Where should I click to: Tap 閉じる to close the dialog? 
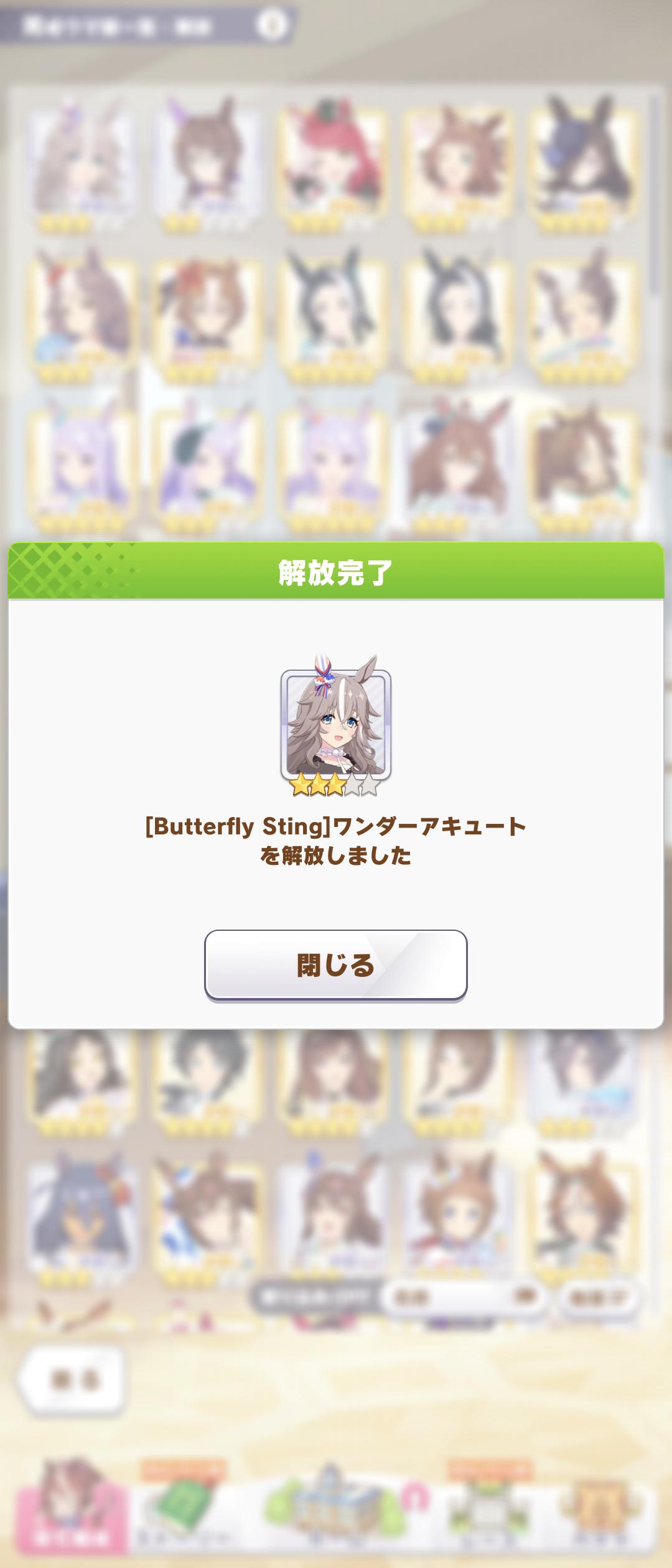pos(335,965)
